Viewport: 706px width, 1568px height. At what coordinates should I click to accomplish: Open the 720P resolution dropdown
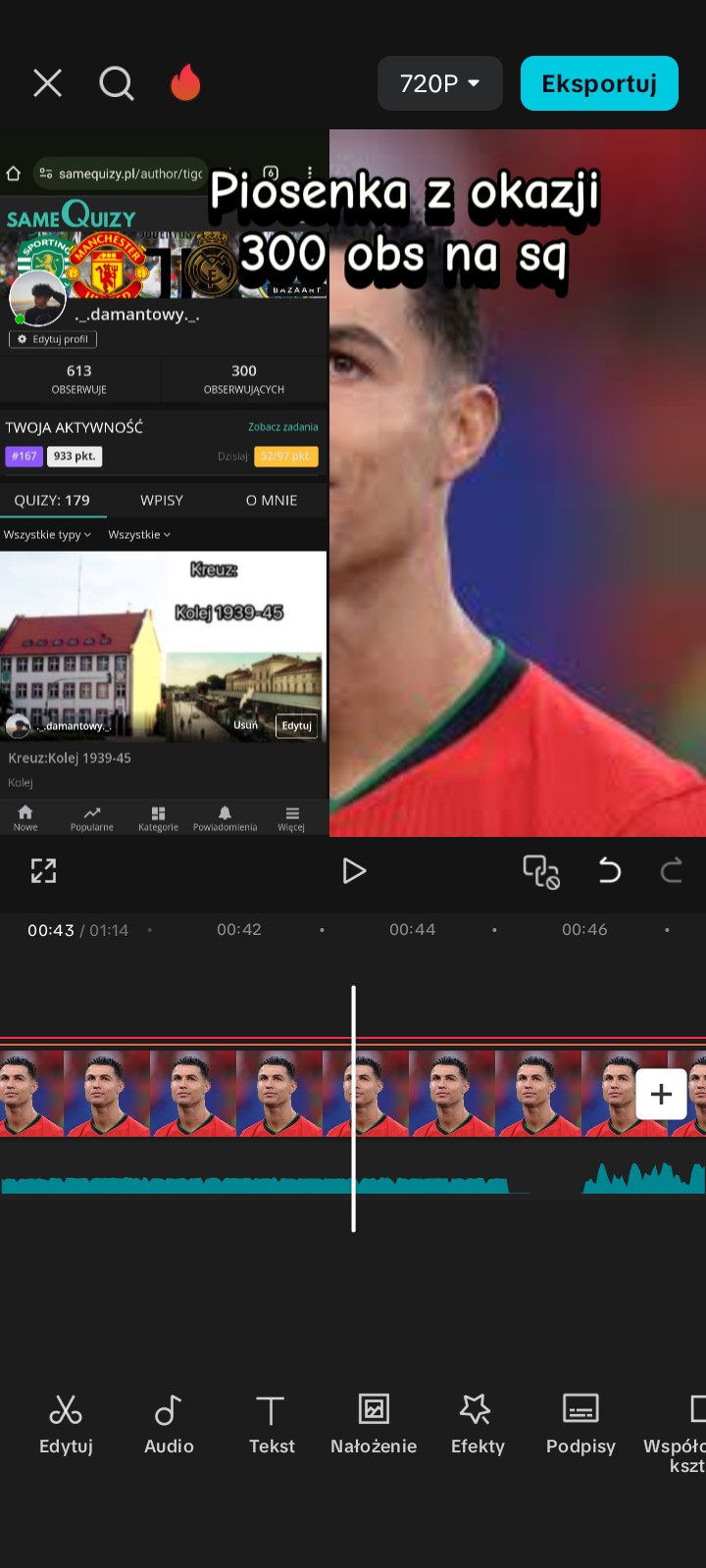439,83
